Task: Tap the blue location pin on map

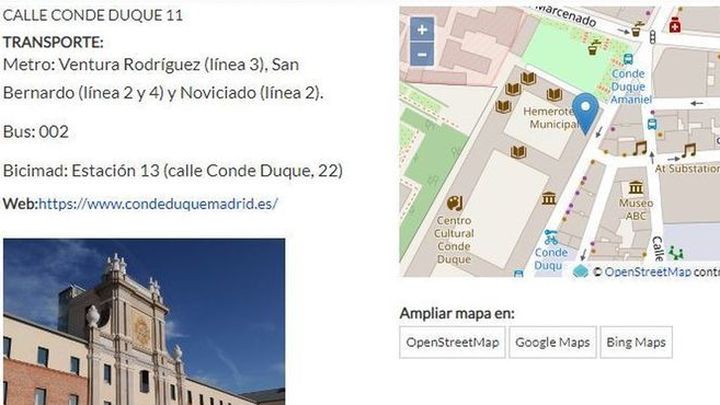Action: click(589, 112)
